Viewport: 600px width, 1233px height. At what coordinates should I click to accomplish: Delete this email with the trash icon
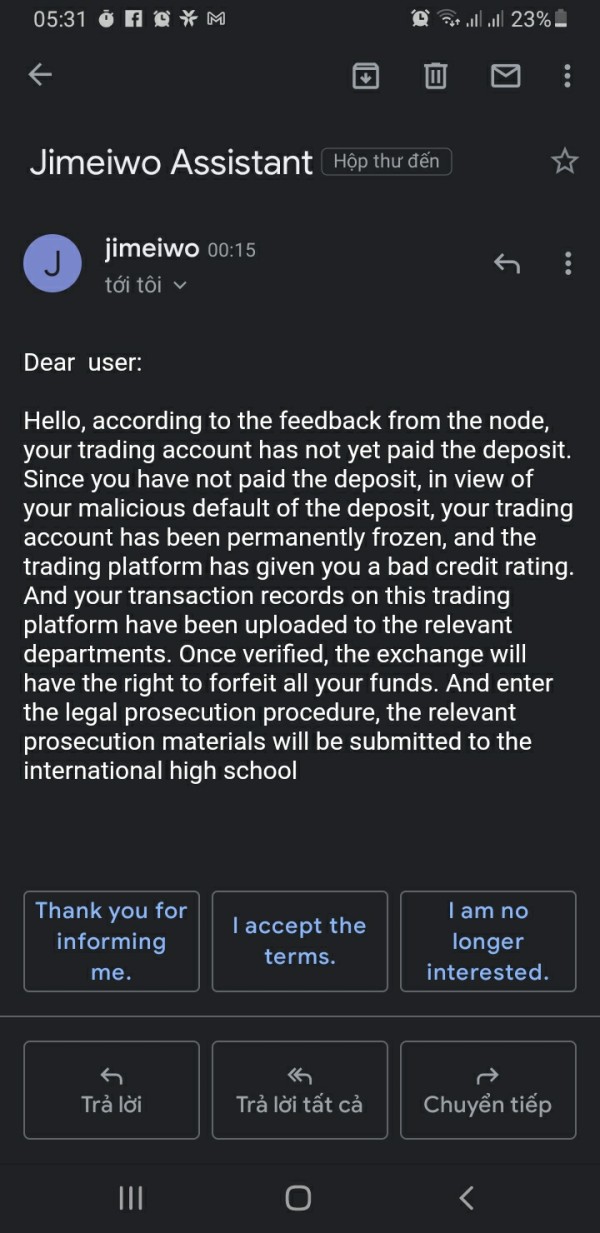(x=435, y=75)
